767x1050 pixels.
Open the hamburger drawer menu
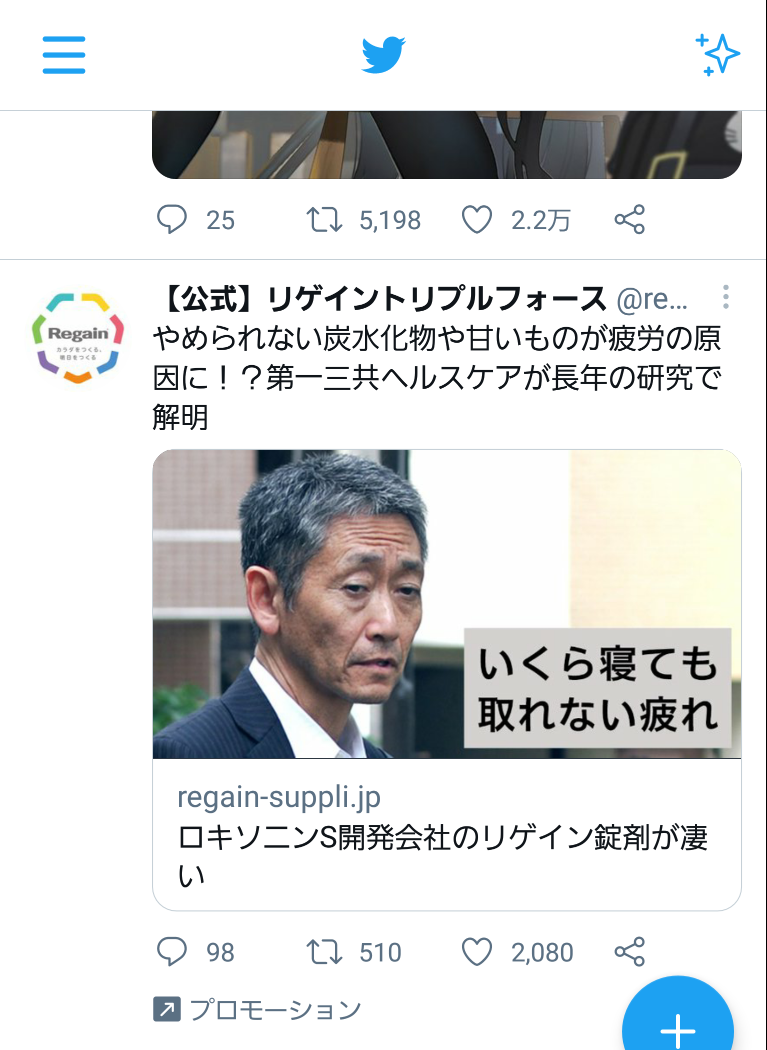(64, 55)
